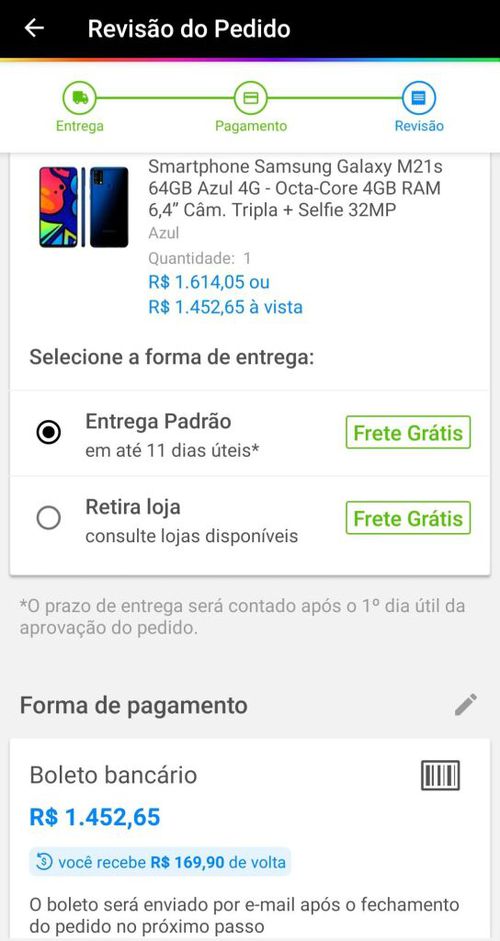Go back using the top-left arrow
This screenshot has height=941, width=500.
(x=34, y=28)
